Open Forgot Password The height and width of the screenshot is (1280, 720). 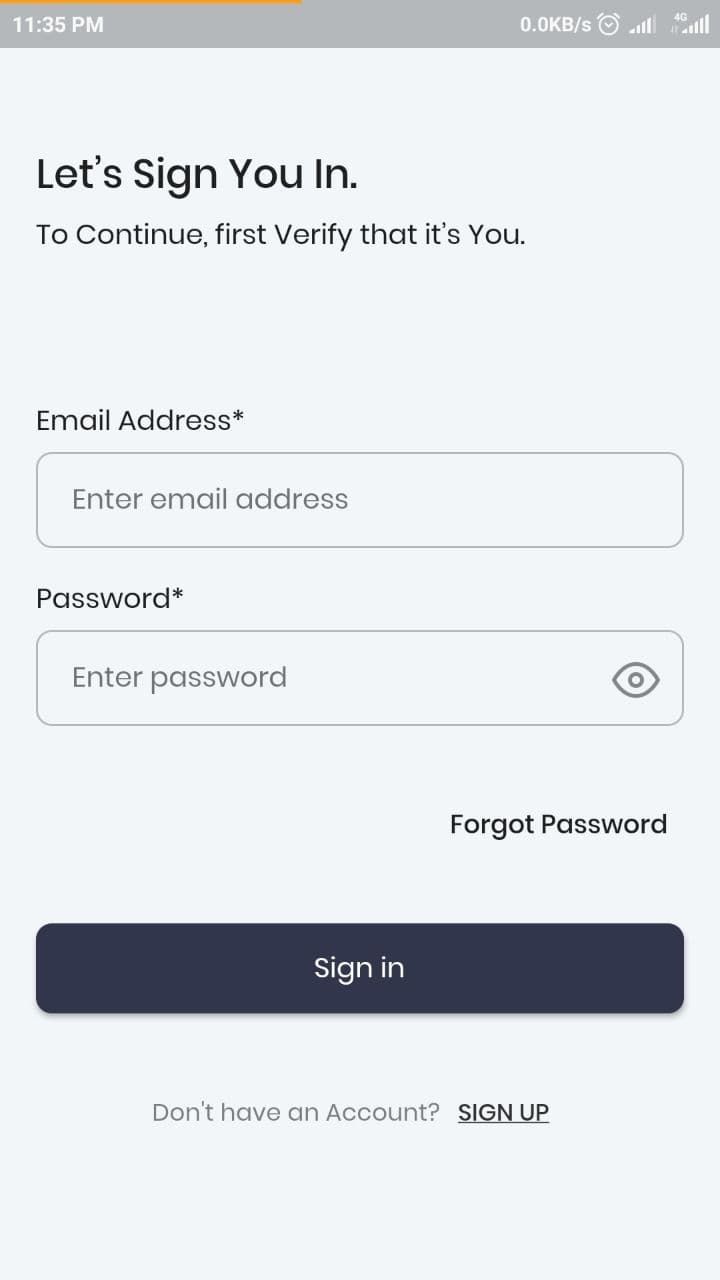[x=558, y=824]
